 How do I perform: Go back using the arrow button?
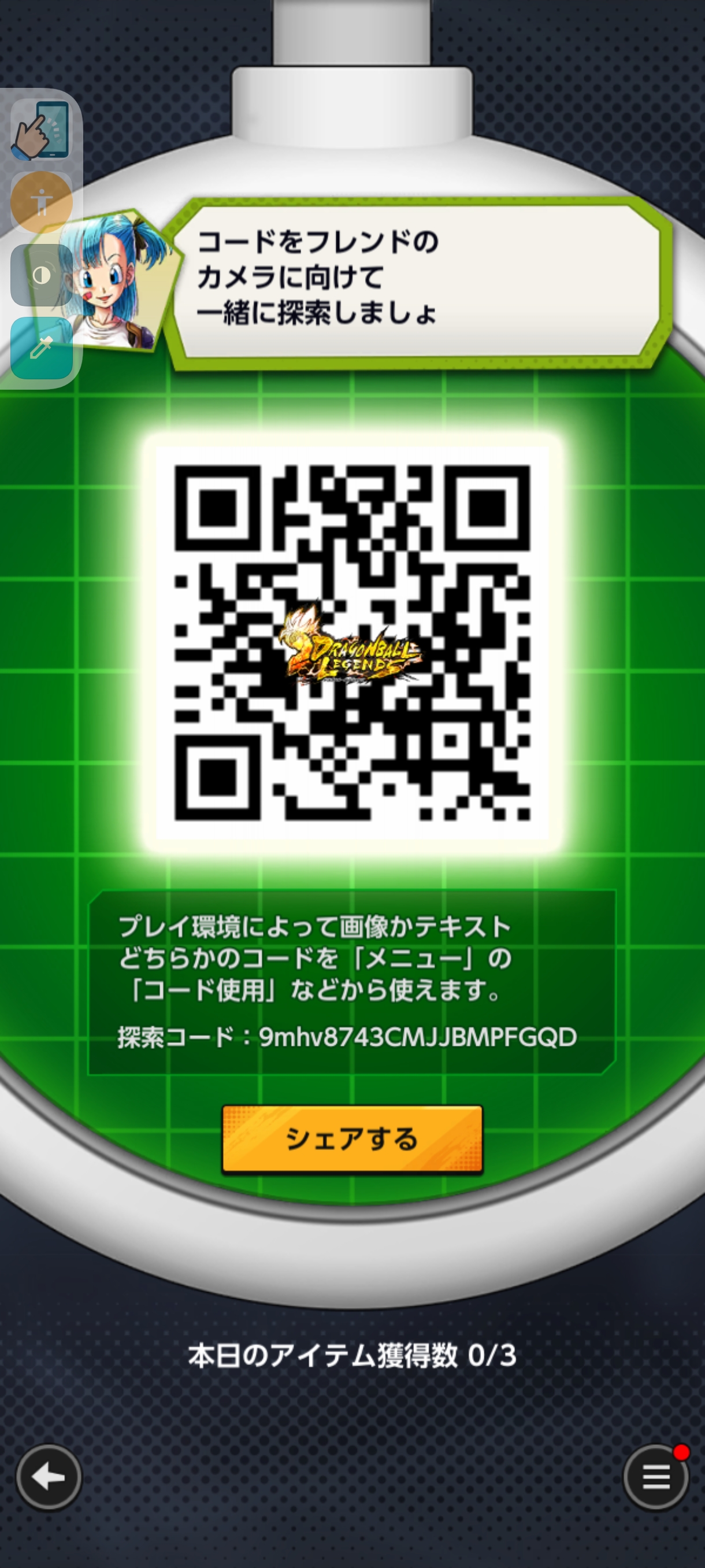tap(49, 1477)
